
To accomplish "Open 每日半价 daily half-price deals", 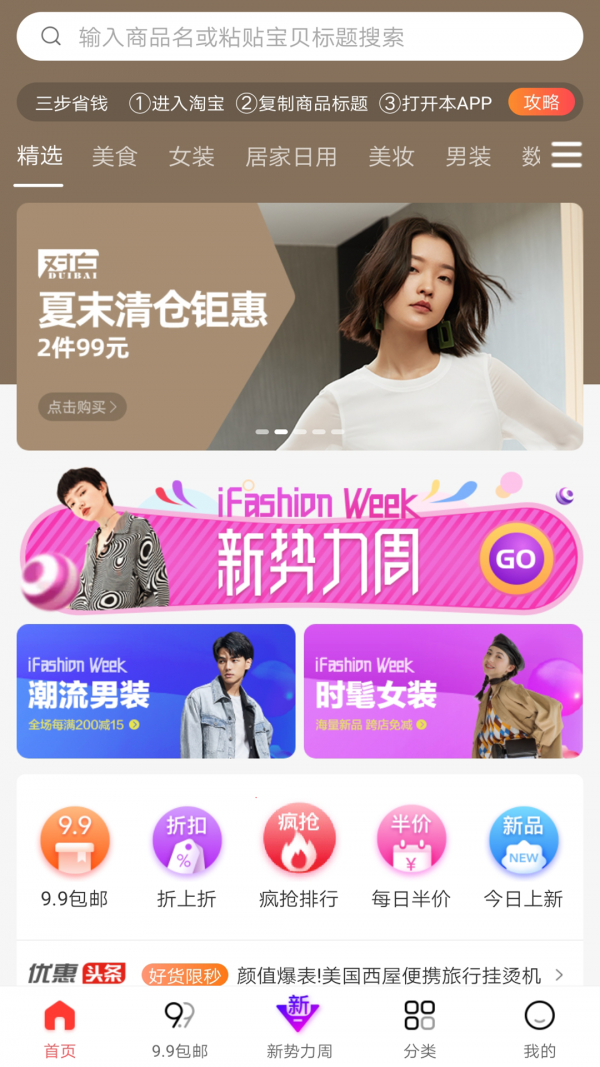I will tap(411, 857).
